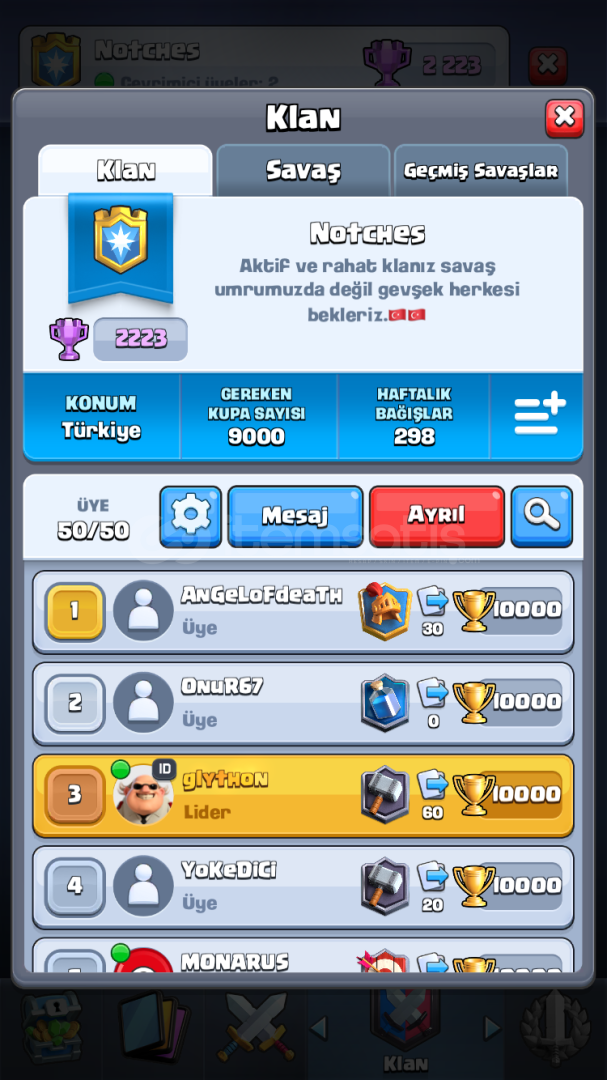Switch to the Savaş tab
Screen dimensions: 607x1080
(x=303, y=171)
